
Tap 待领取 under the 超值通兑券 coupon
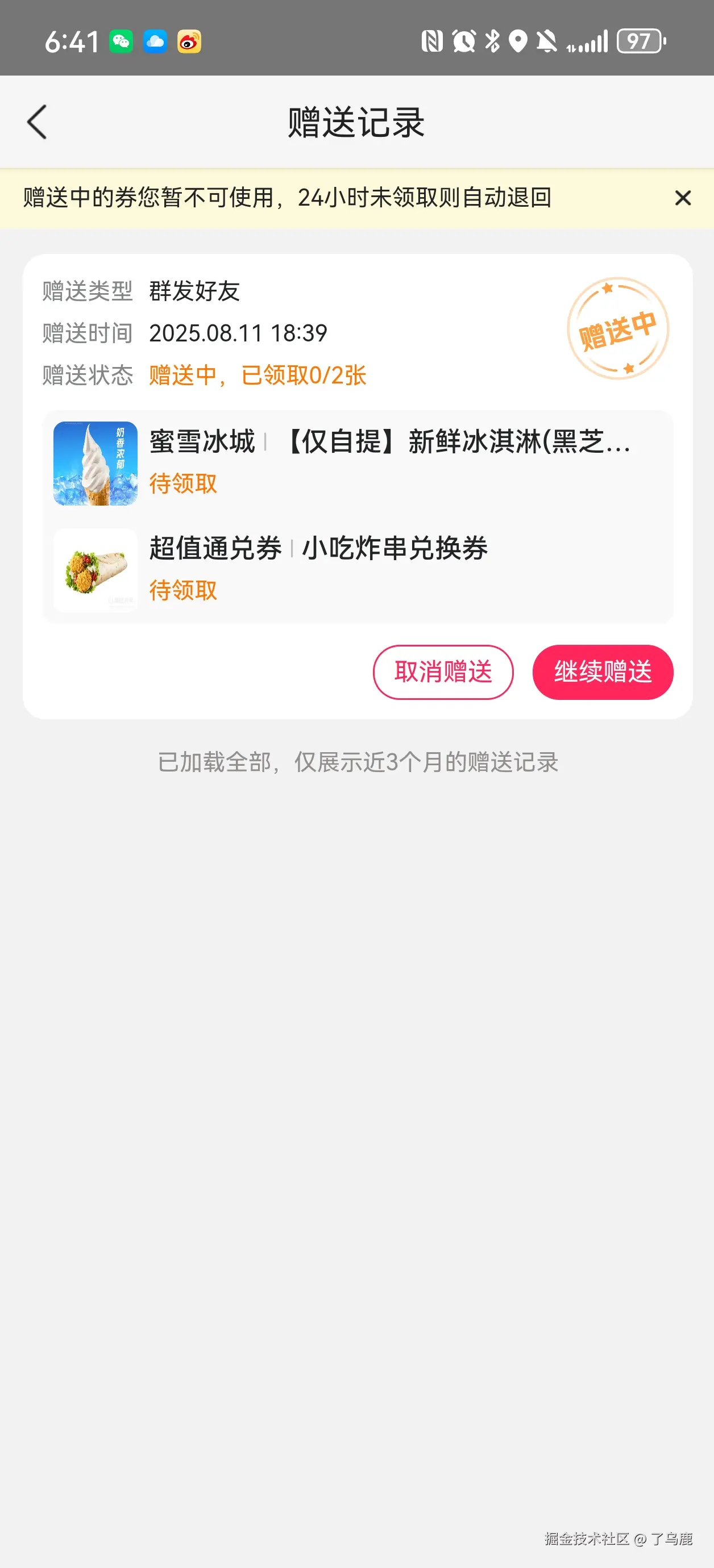(184, 589)
